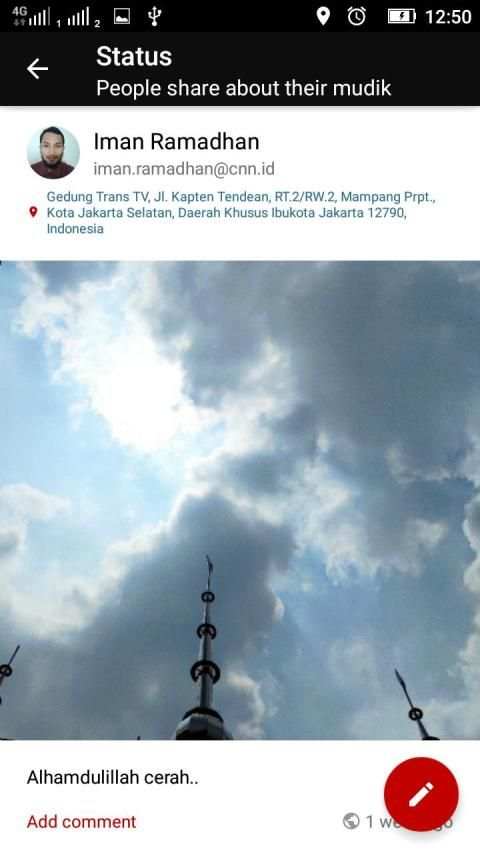Open the Gedung Trans TV location address
The image size is (480, 853).
click(241, 213)
